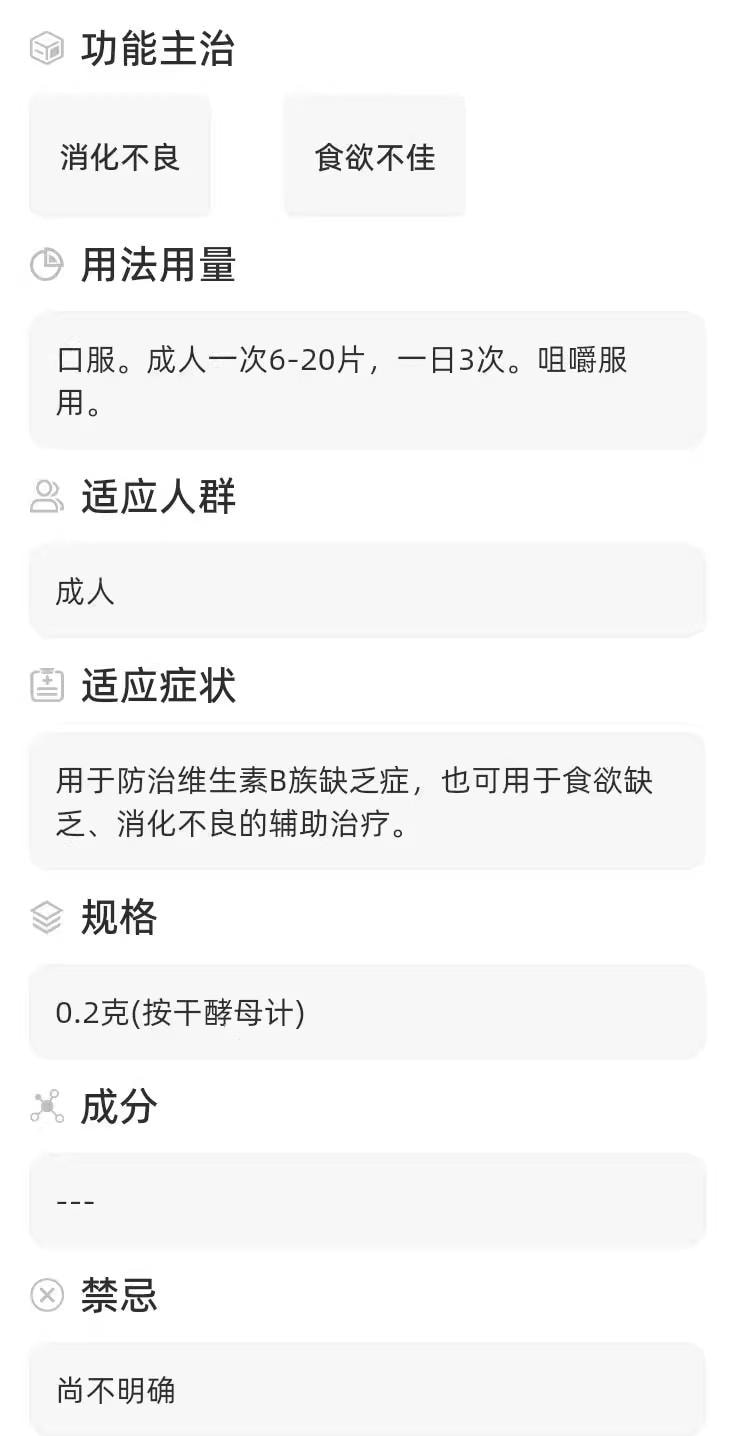Select the 食欲不佳 symptom tag
Screen dimensions: 750x1436
point(373,155)
